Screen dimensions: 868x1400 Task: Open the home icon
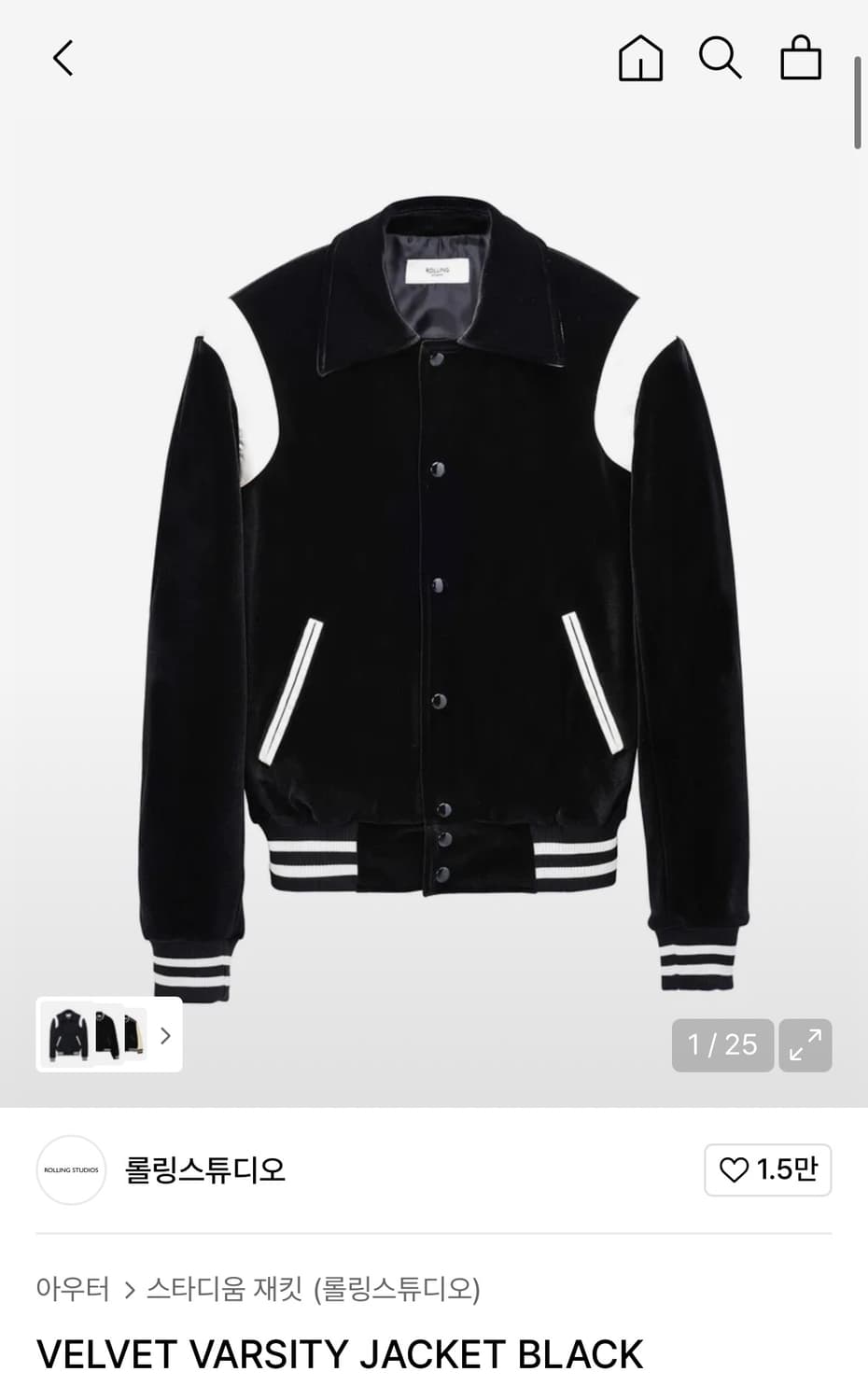point(640,59)
